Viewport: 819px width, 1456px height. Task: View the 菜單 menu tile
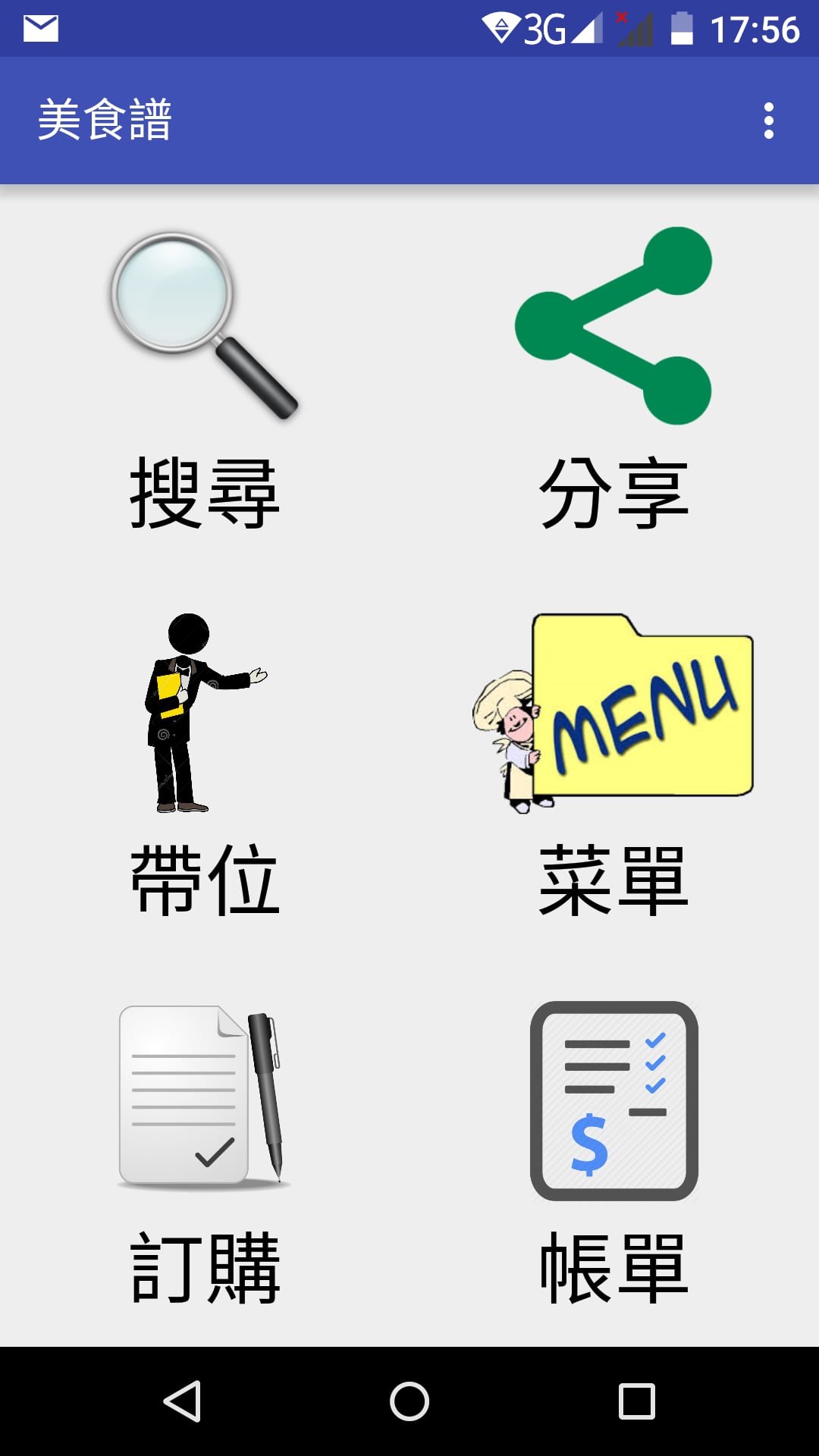(613, 766)
